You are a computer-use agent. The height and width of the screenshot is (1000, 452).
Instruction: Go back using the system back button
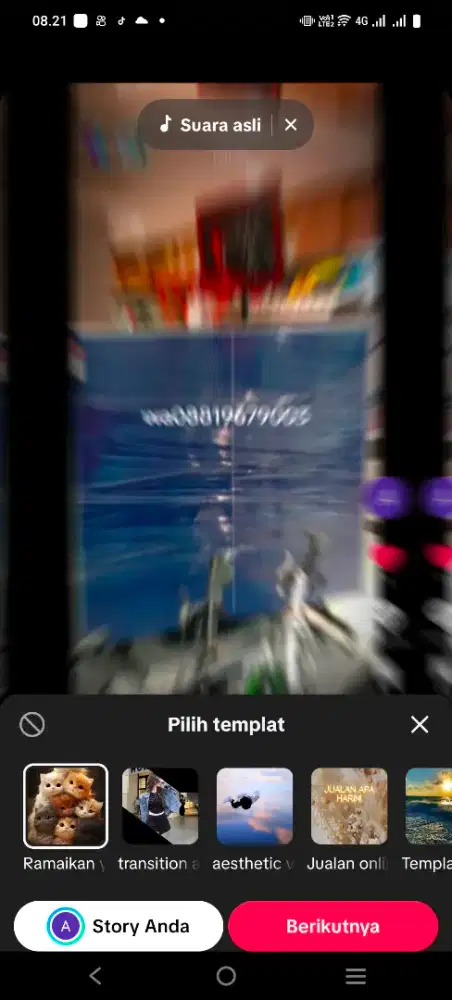[x=95, y=975]
